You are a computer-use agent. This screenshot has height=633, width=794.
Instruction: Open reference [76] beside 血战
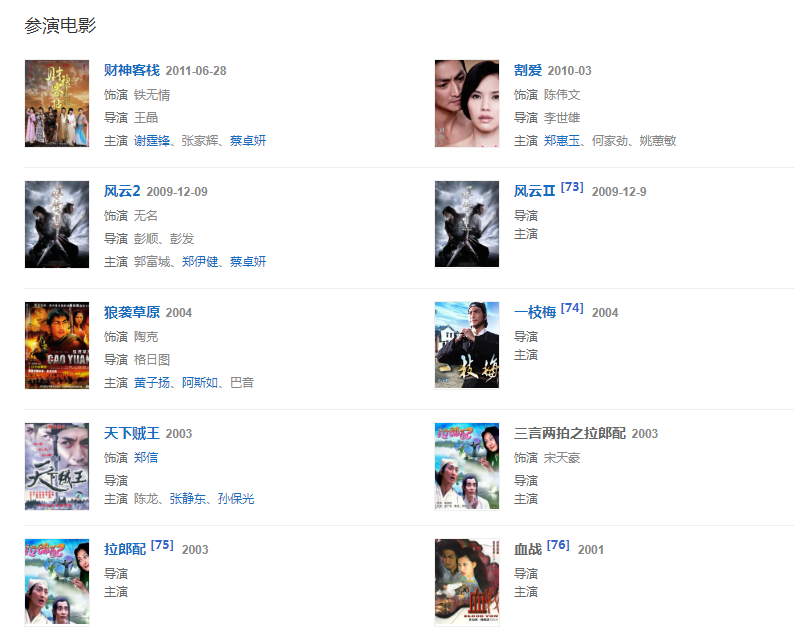pos(558,545)
